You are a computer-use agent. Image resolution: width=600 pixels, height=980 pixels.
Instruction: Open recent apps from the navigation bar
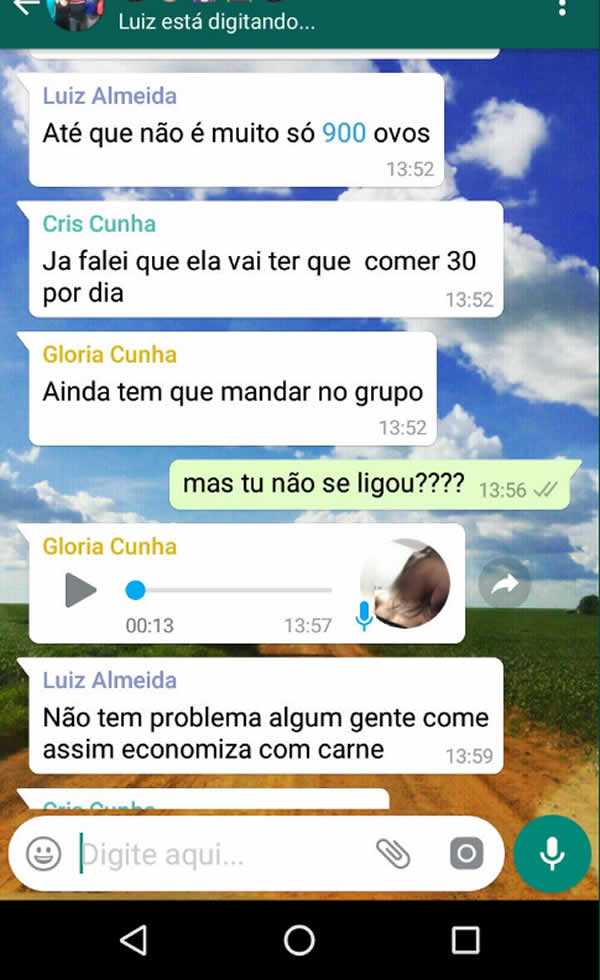click(465, 940)
